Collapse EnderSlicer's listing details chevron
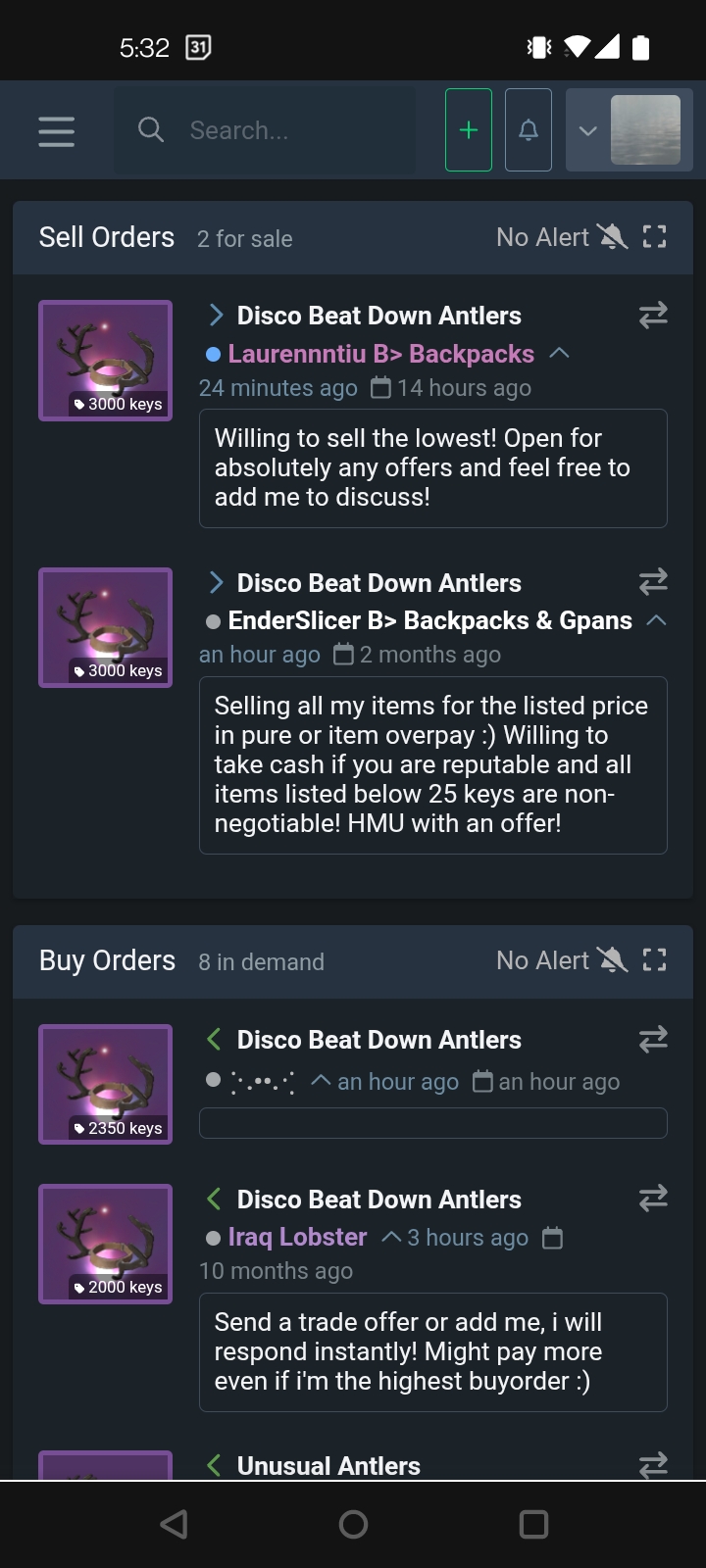Image resolution: width=706 pixels, height=1568 pixels. 657,620
